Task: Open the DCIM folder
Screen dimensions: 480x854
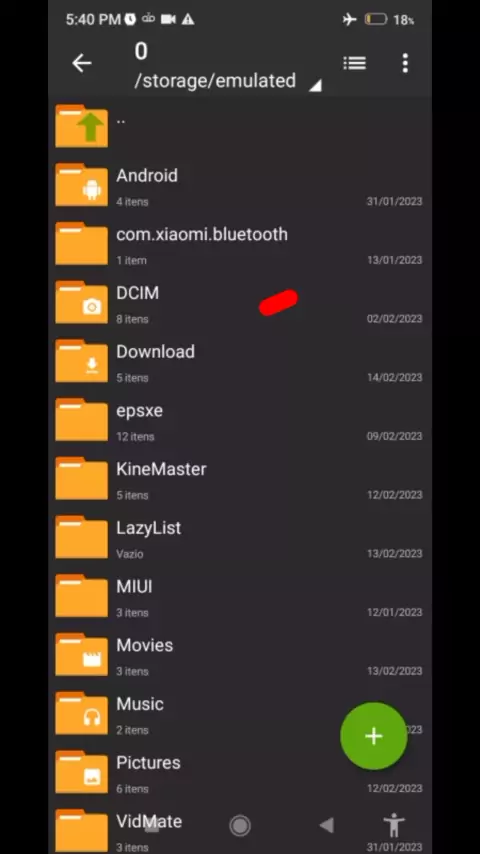Action: (x=240, y=303)
